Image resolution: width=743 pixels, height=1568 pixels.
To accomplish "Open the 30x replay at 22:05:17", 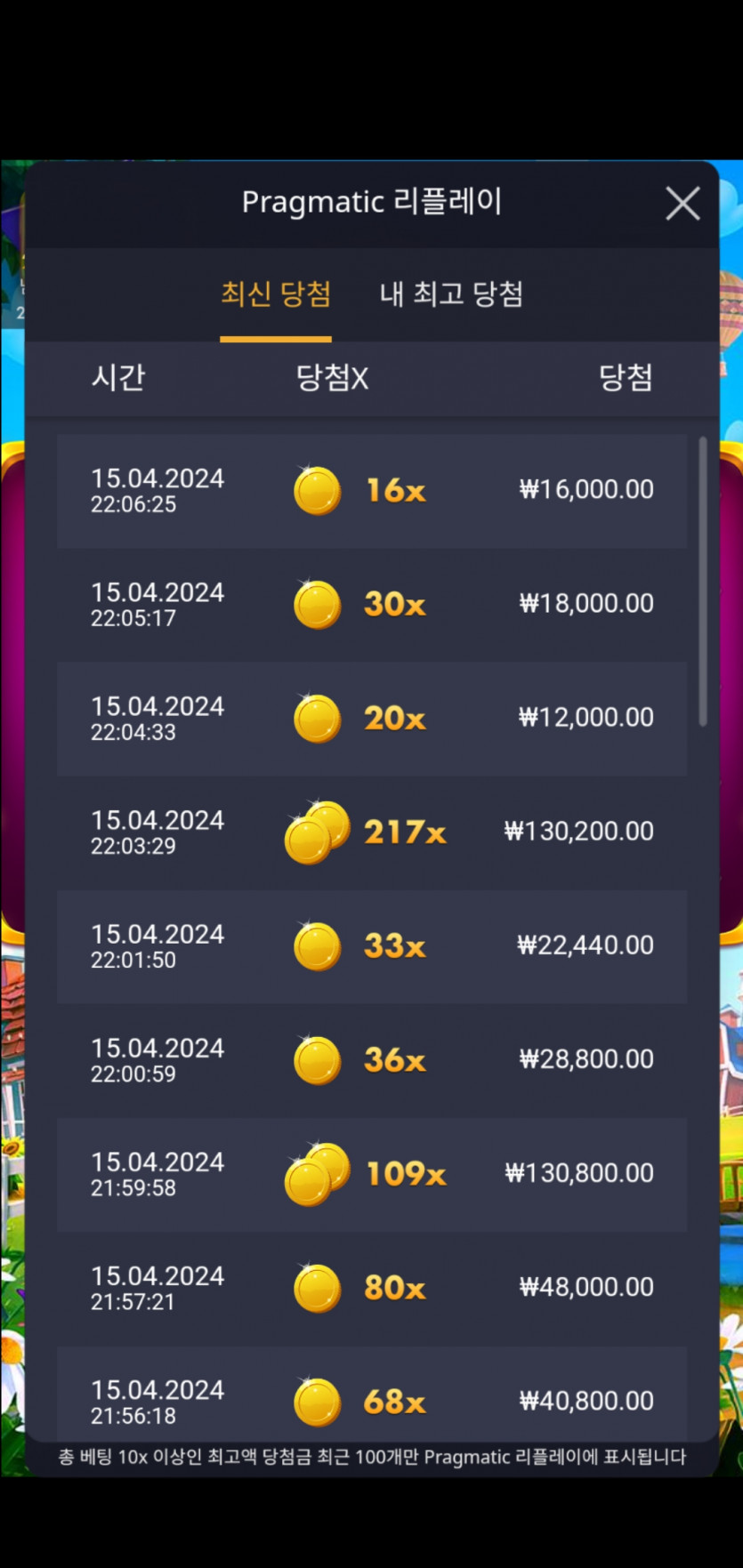I will 372,605.
